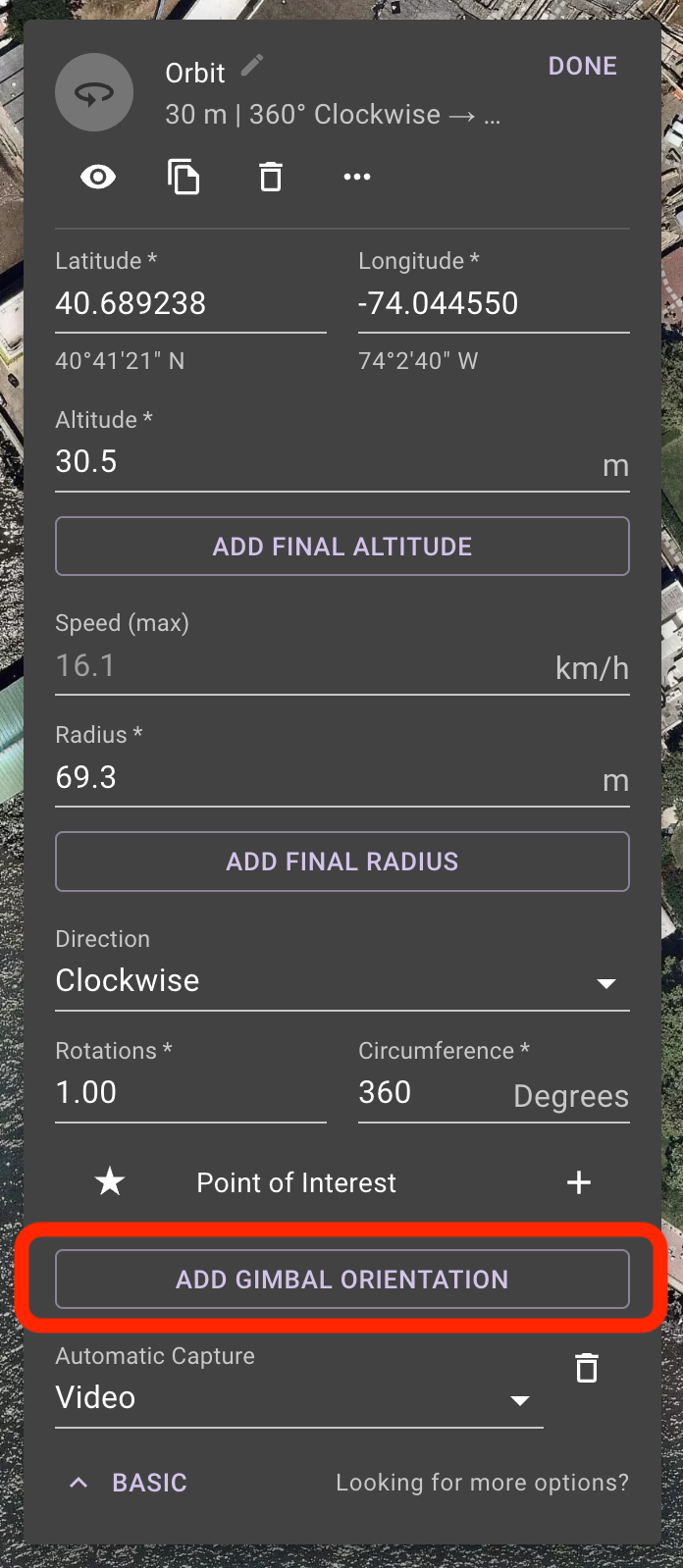Delete the orbit using the top trash icon
Image resolution: width=683 pixels, height=1568 pixels.
tap(270, 178)
